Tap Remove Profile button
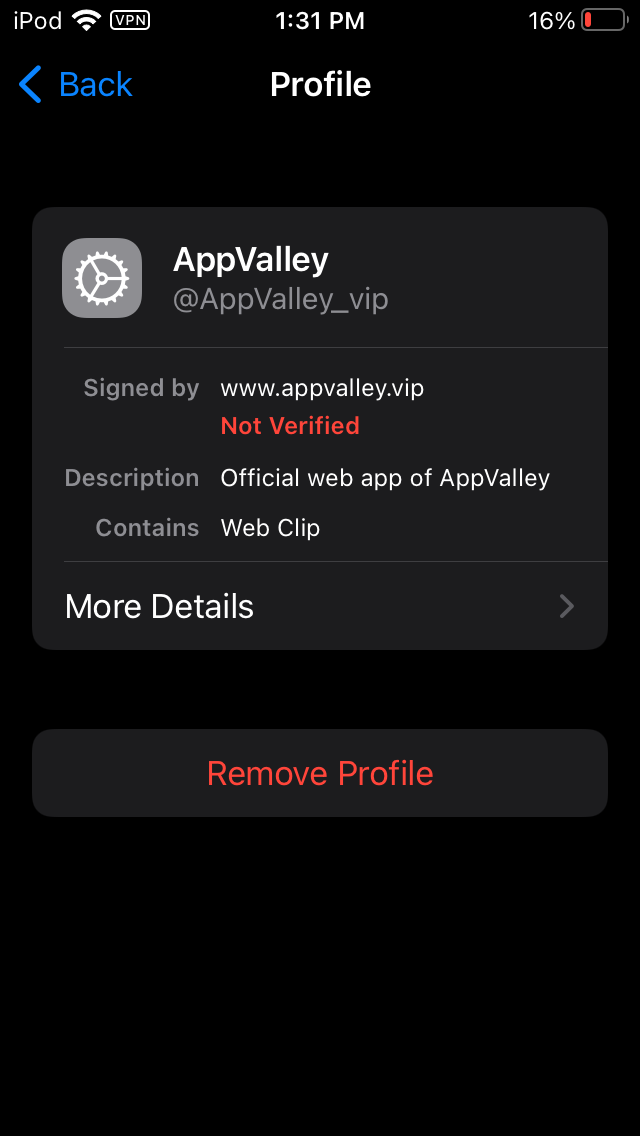This screenshot has width=640, height=1136. pyautogui.click(x=320, y=773)
